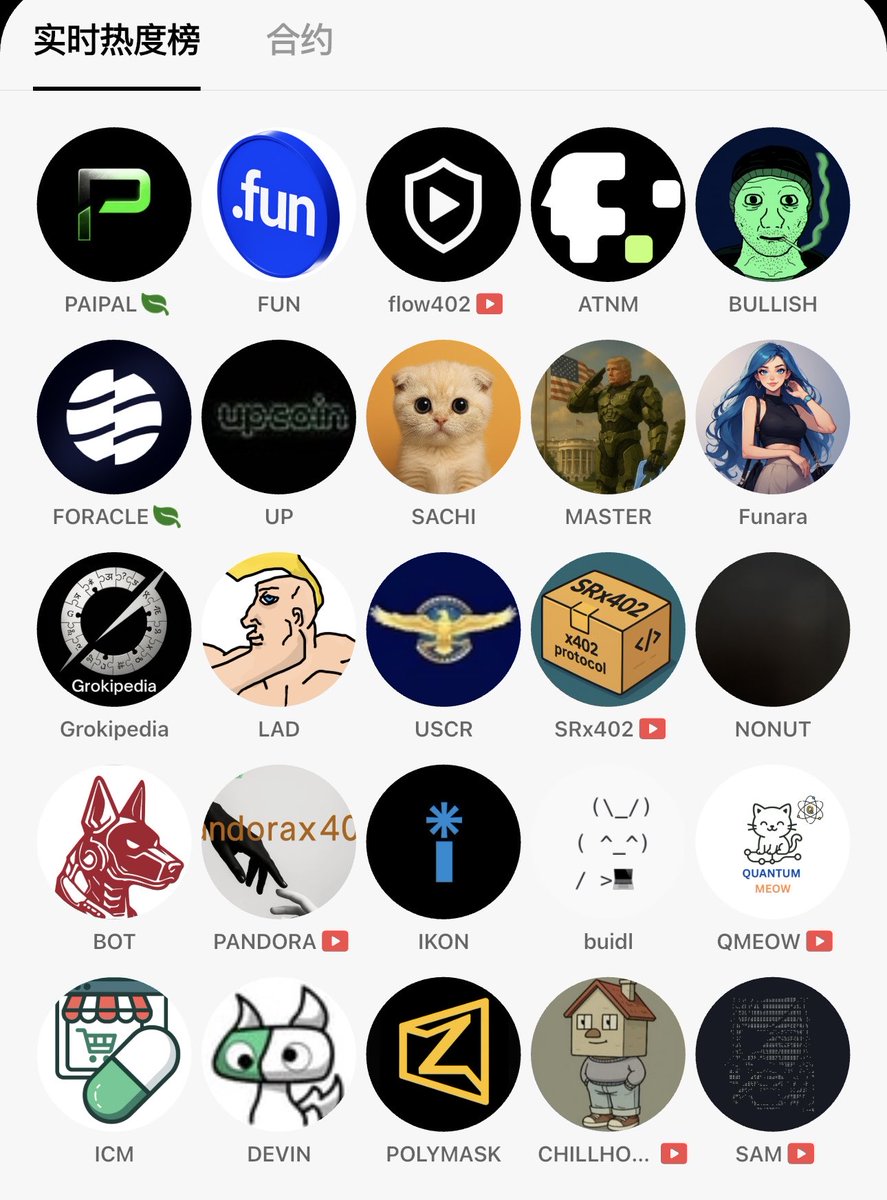View the QMEOW token
The image size is (887, 1200).
click(x=773, y=842)
